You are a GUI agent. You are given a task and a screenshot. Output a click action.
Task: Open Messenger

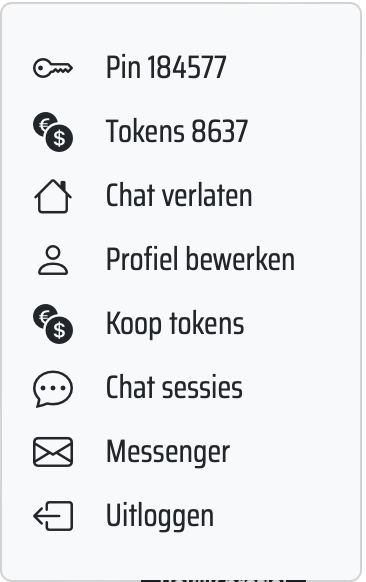pyautogui.click(x=181, y=452)
